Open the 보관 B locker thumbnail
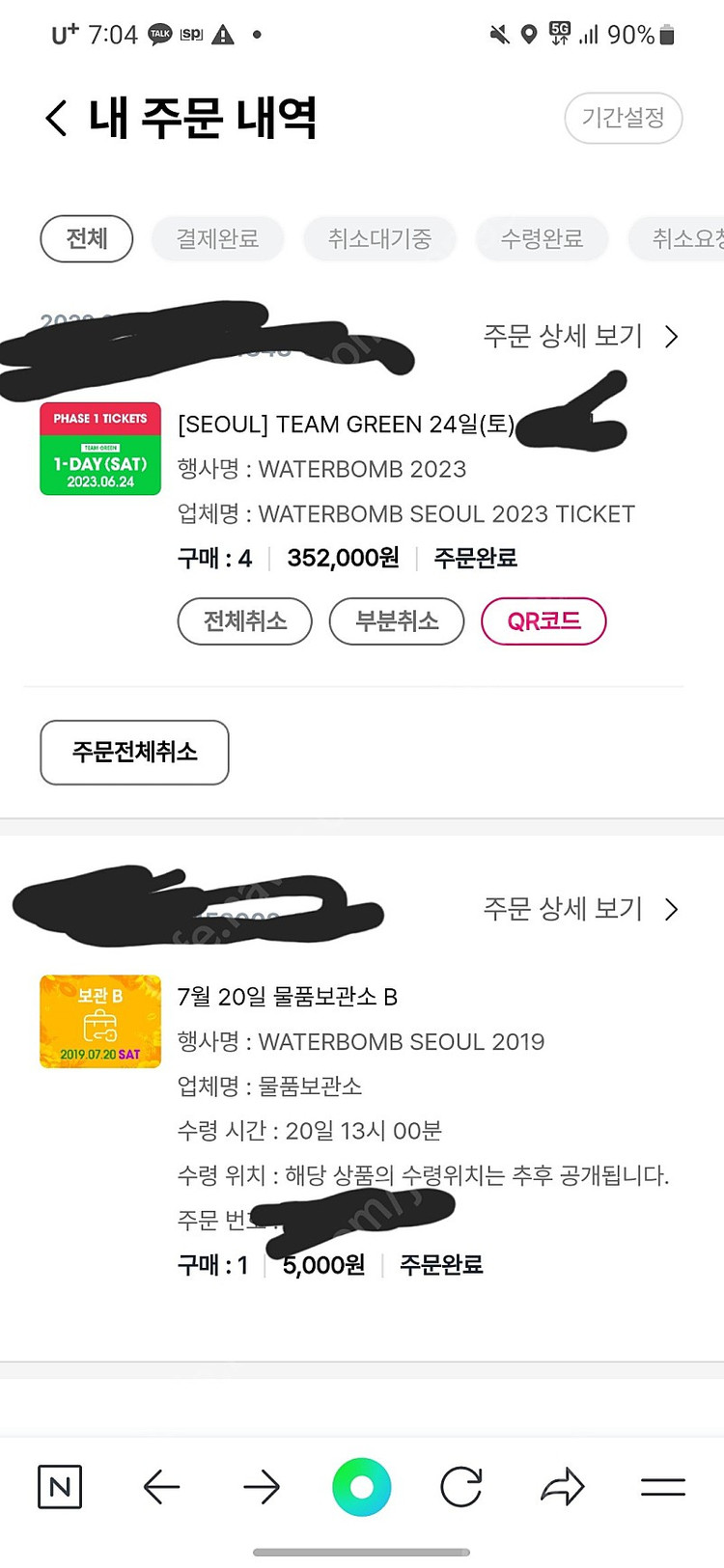 (100, 1021)
